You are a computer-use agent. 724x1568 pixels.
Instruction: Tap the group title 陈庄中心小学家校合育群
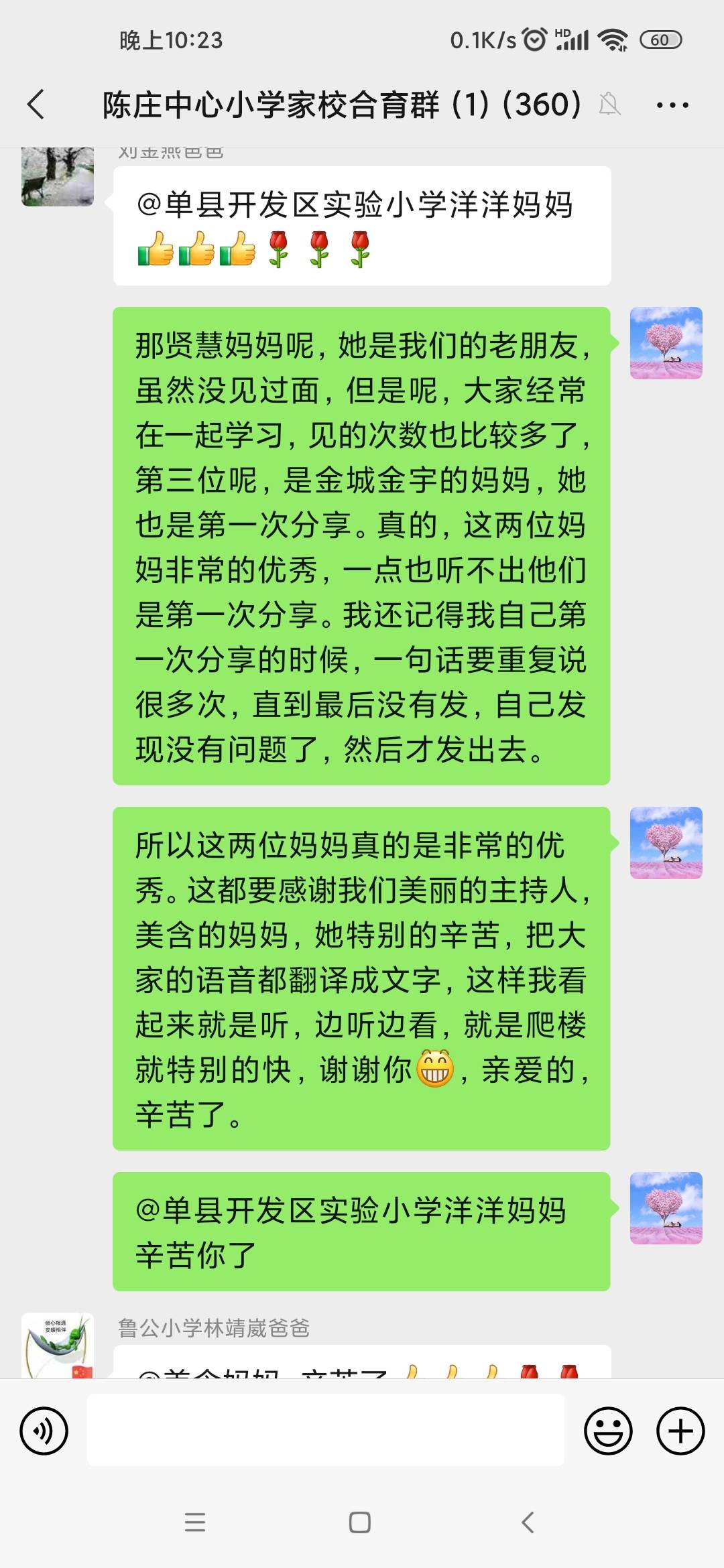(342, 104)
